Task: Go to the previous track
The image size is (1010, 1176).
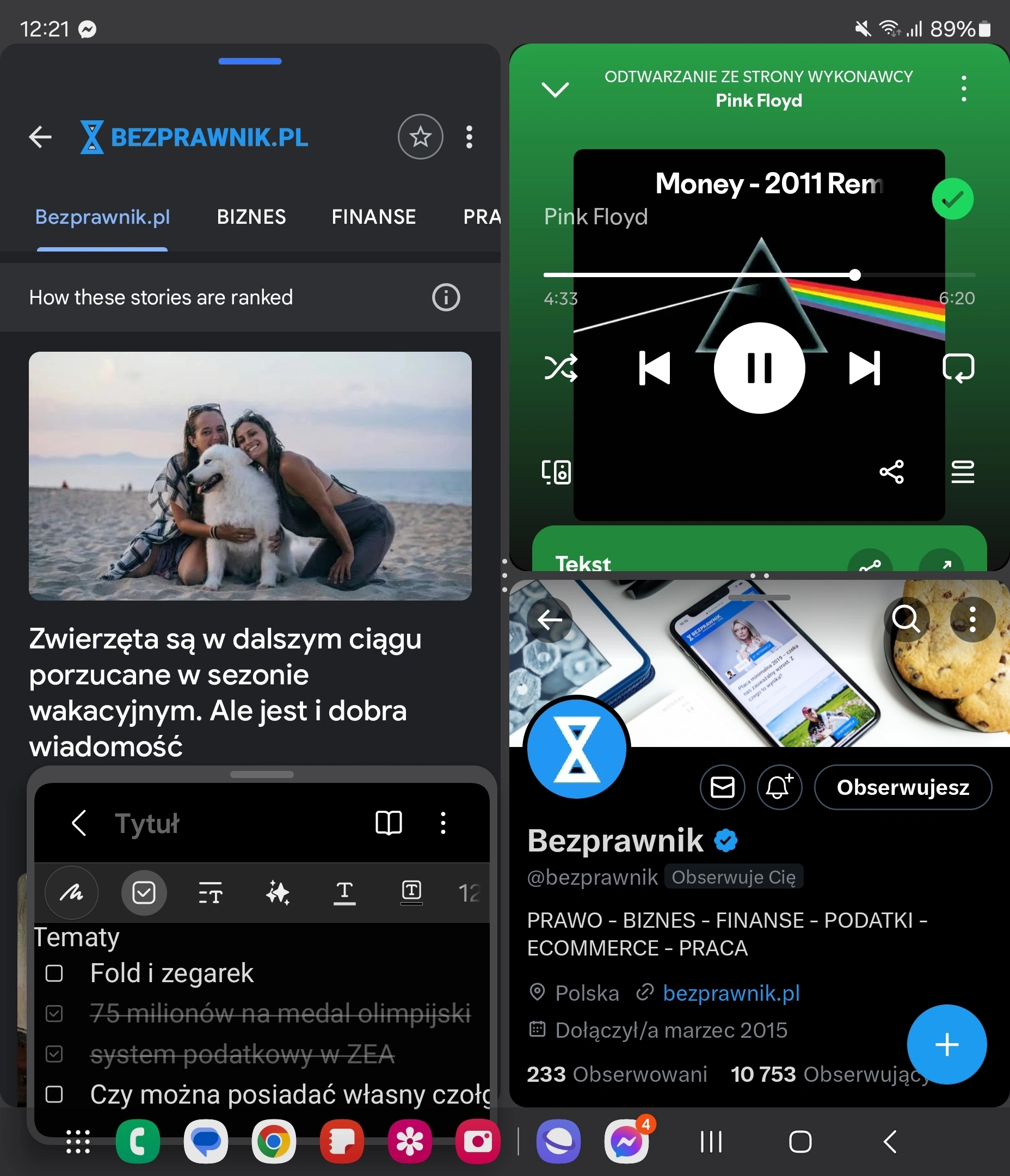Action: pos(655,368)
